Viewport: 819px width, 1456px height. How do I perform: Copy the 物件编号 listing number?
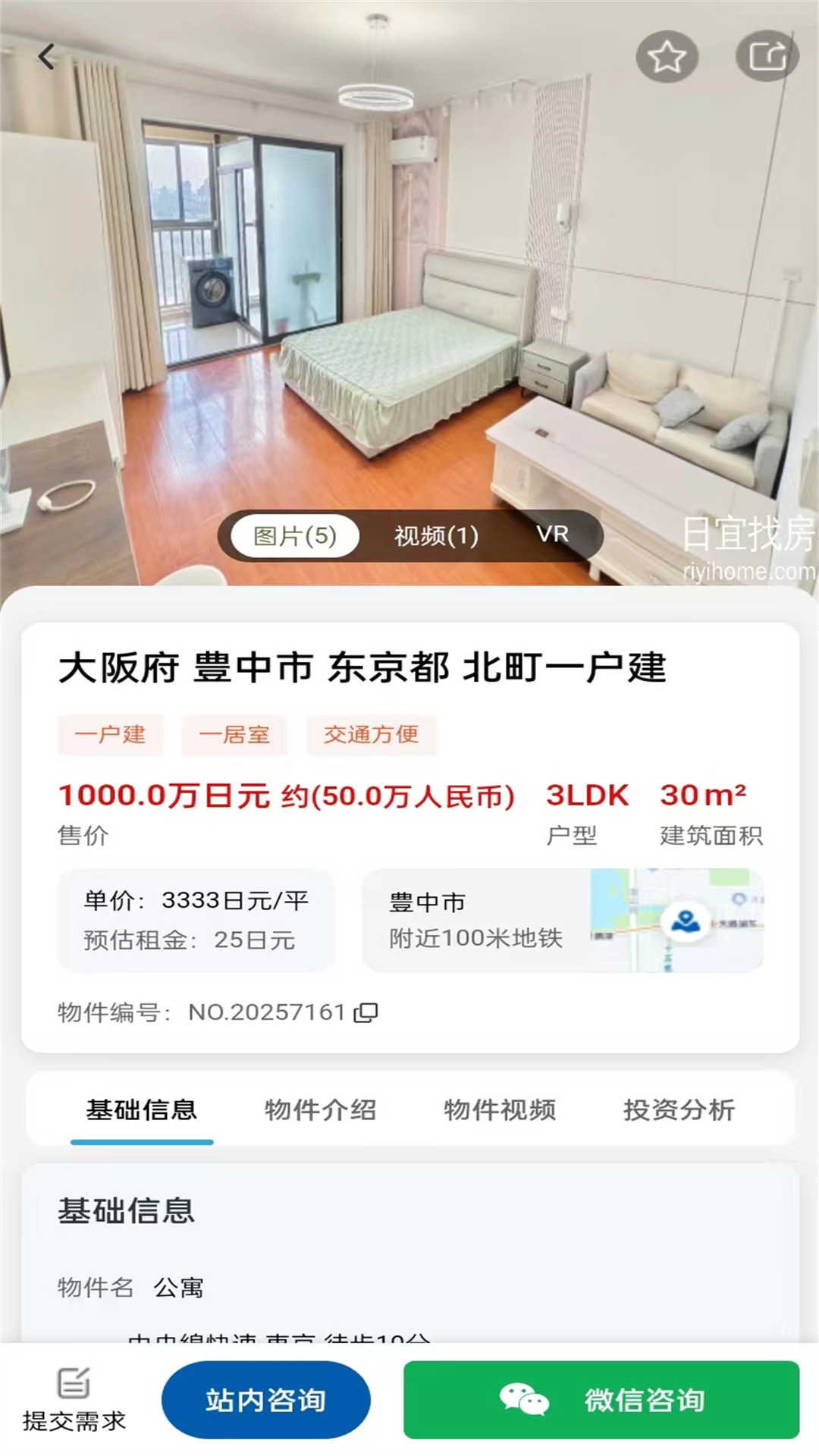[366, 1012]
